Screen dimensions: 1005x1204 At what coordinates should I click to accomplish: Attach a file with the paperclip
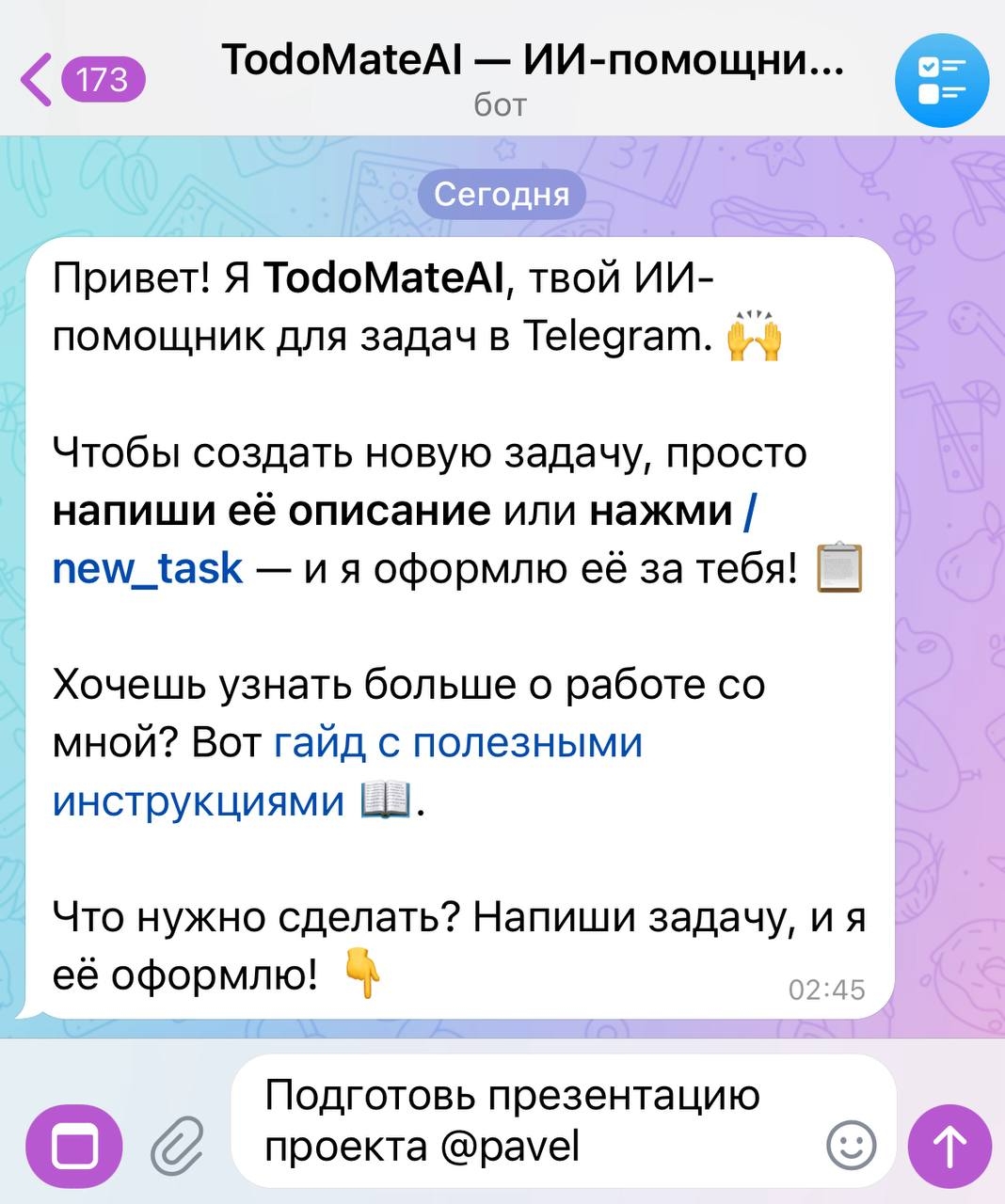click(x=178, y=1147)
